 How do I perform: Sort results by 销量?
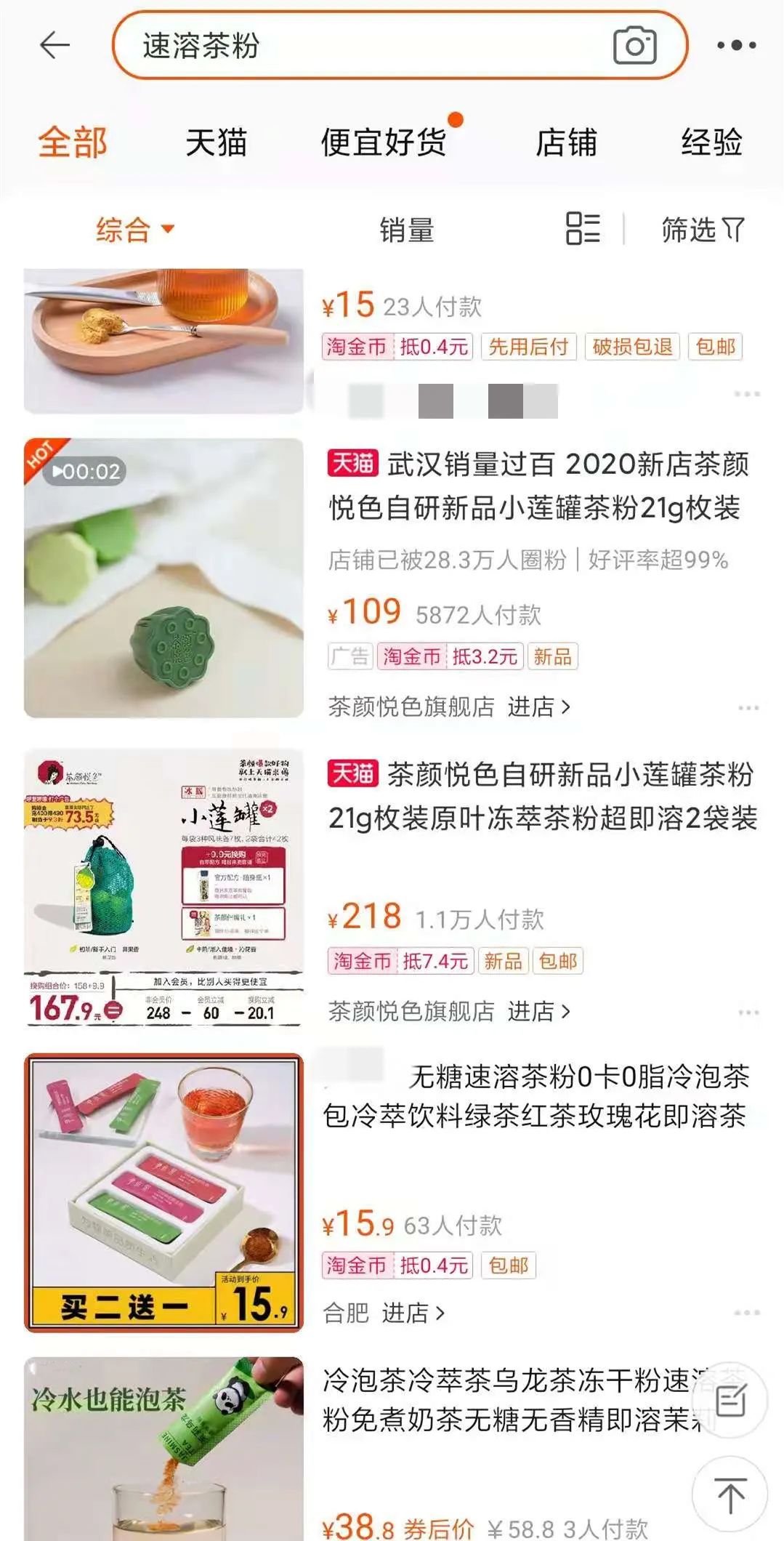[x=406, y=230]
